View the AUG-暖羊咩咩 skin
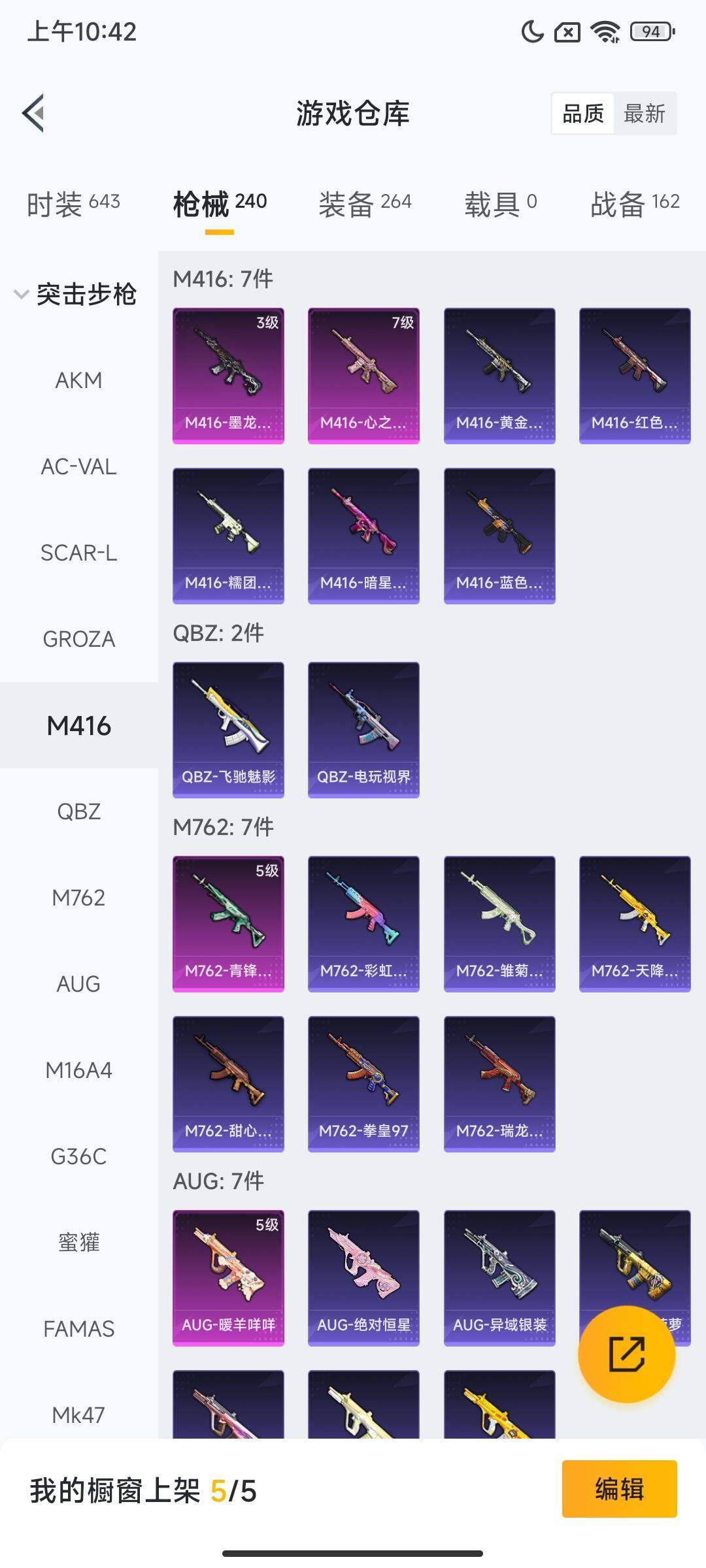The height and width of the screenshot is (1568, 706). click(228, 1278)
